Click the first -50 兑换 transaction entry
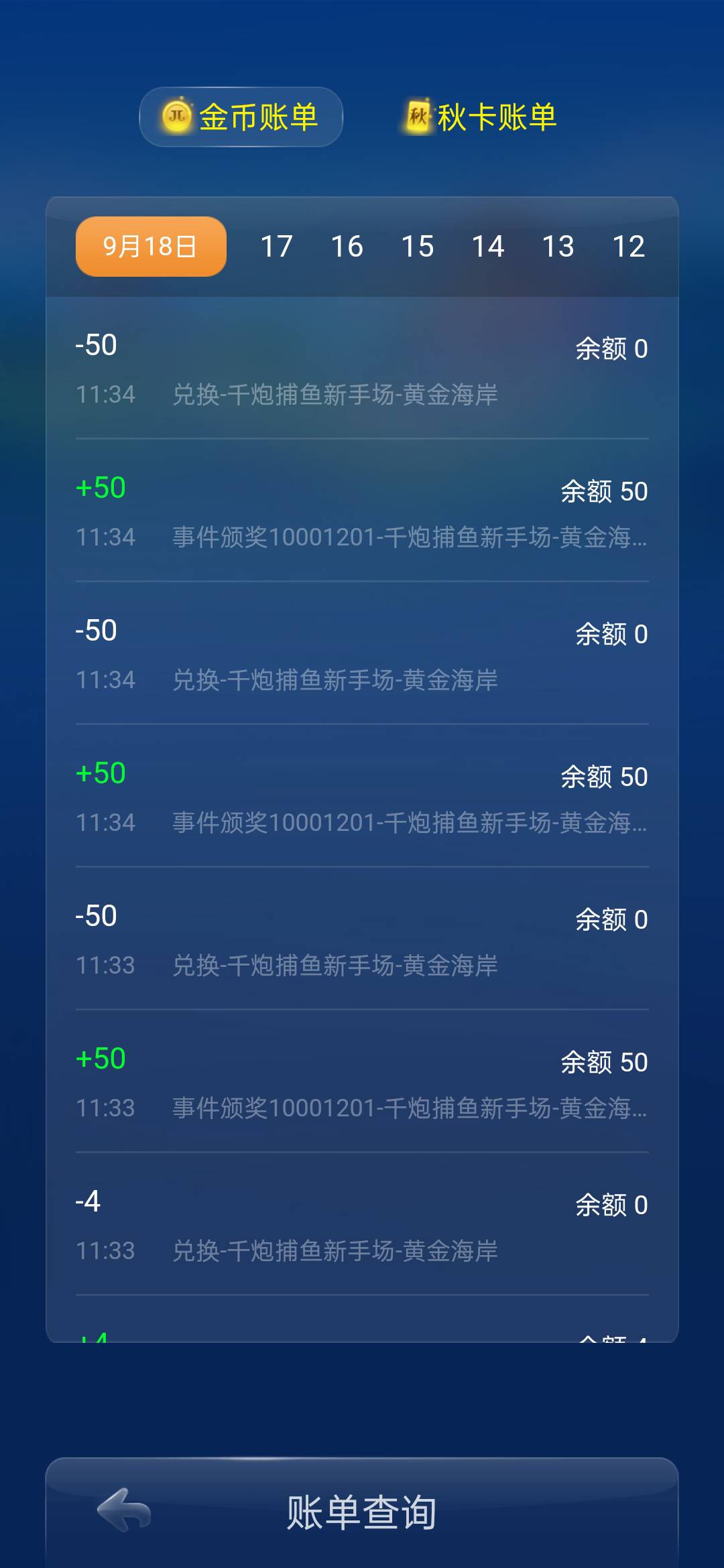This screenshot has height=1568, width=724. click(362, 369)
